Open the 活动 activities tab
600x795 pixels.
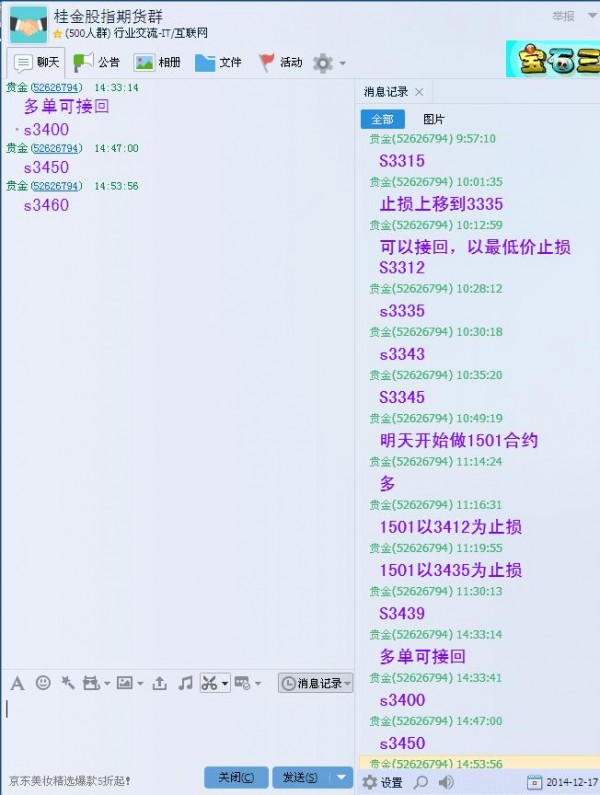click(x=280, y=62)
